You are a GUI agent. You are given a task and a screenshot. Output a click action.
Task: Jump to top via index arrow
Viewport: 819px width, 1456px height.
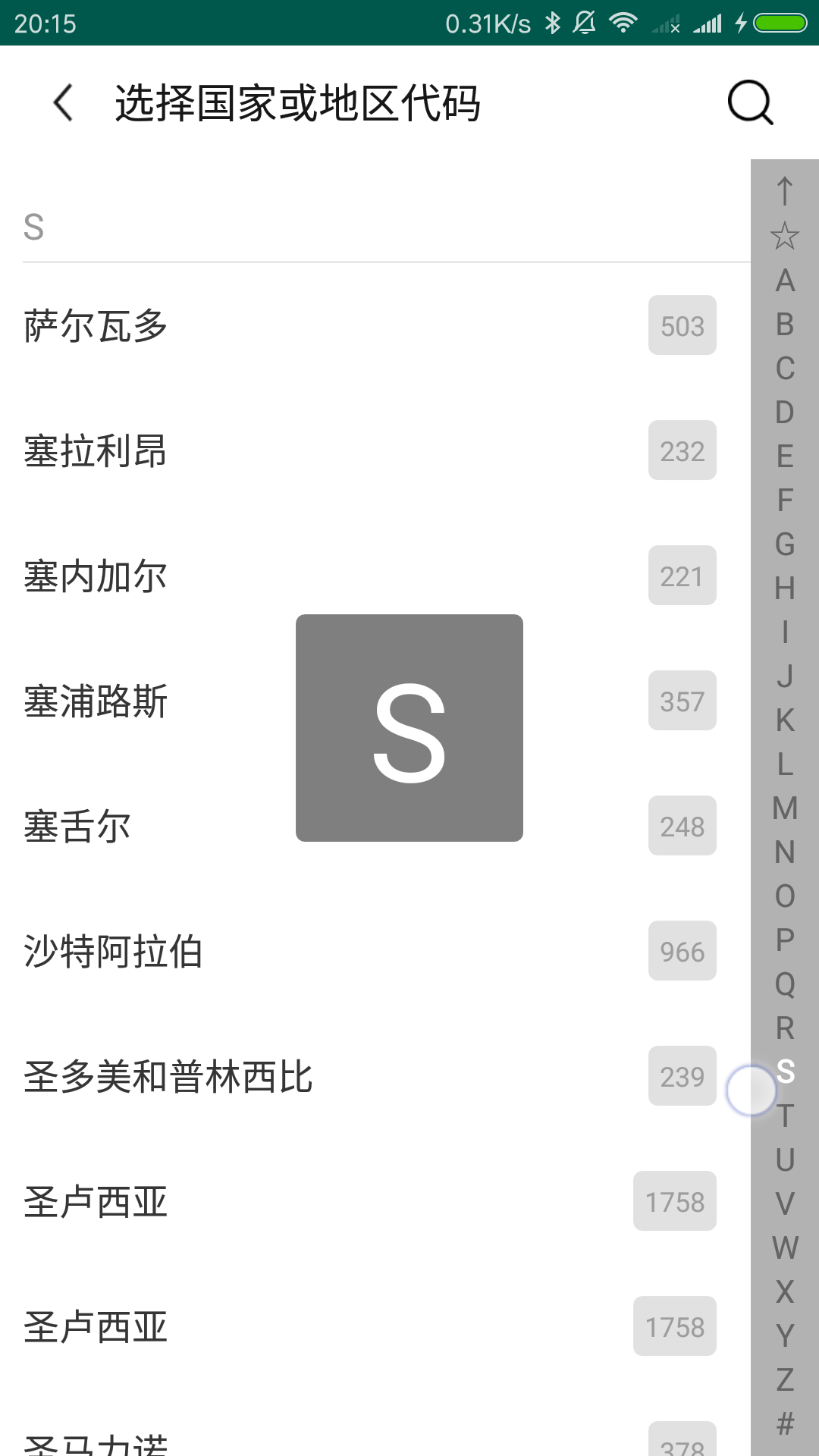coord(785,192)
